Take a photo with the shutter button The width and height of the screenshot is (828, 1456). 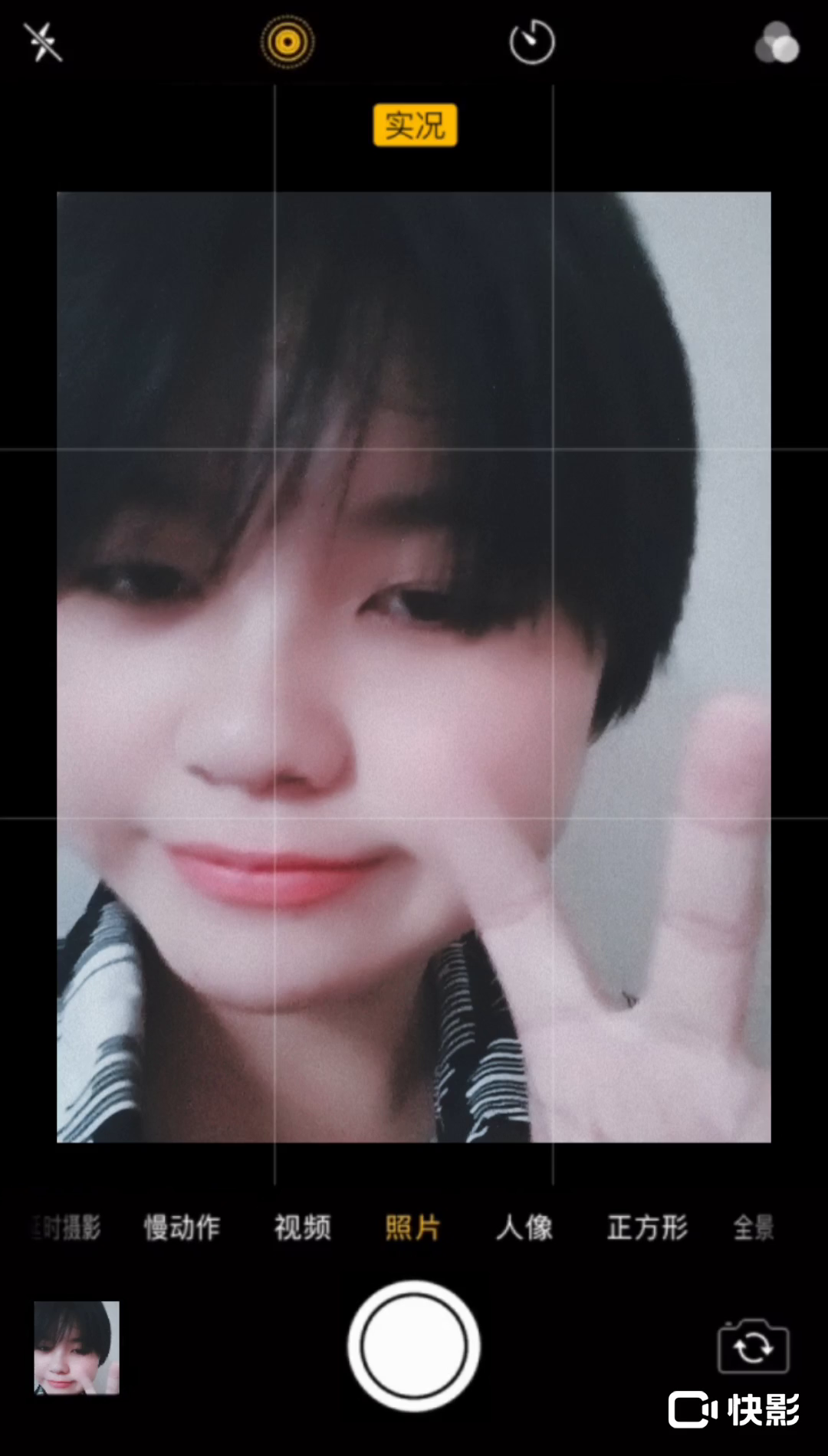pyautogui.click(x=414, y=1346)
